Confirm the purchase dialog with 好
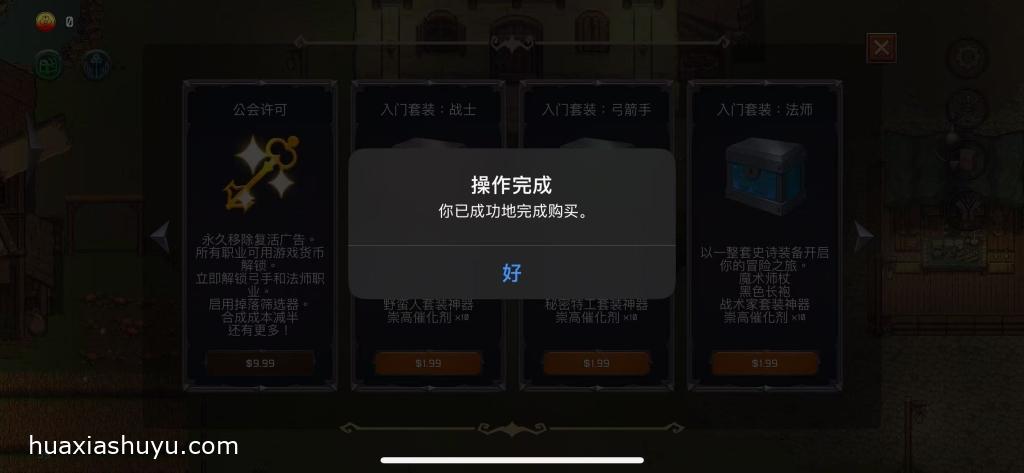This screenshot has height=473, width=1024. [x=511, y=272]
